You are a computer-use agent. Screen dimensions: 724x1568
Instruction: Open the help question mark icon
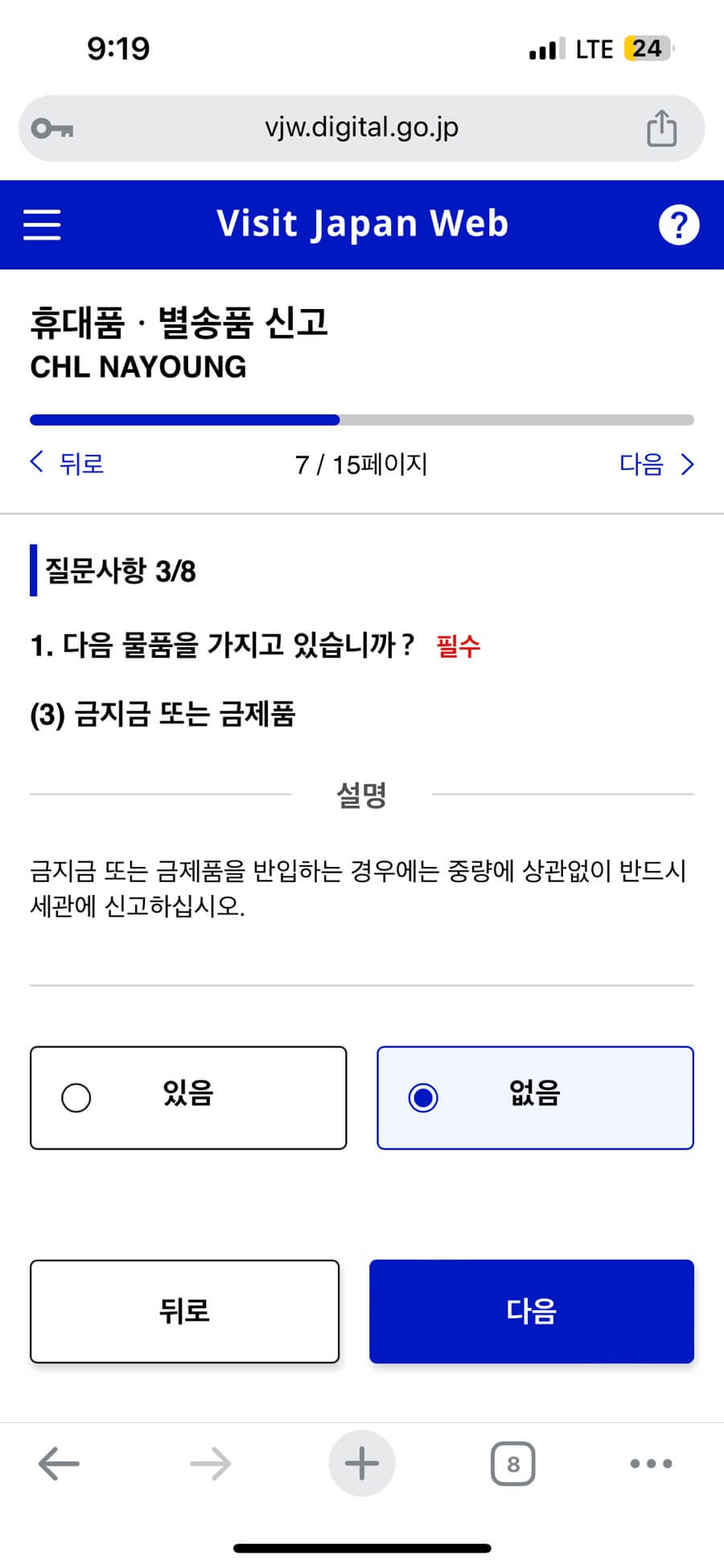pos(679,225)
